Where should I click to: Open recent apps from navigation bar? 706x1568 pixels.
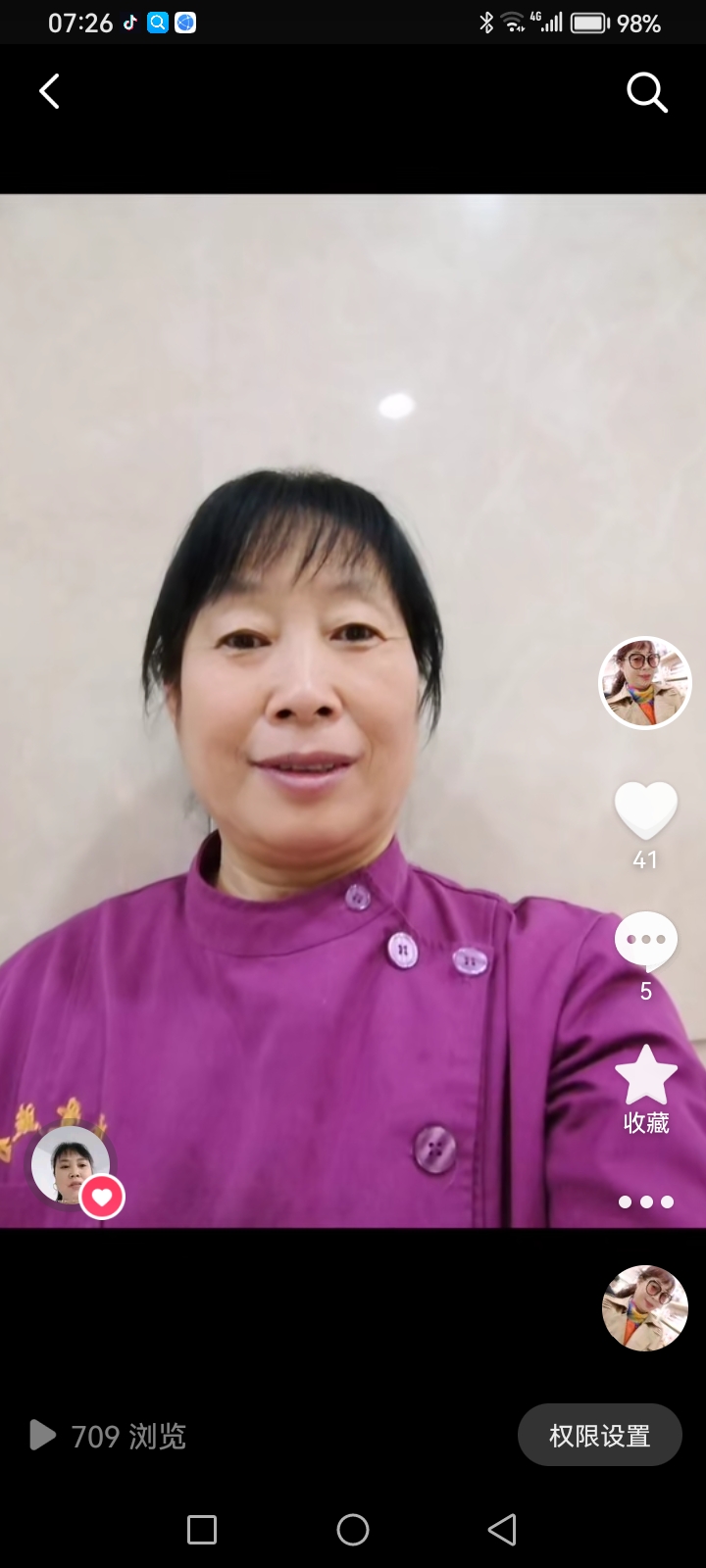coord(202,1530)
